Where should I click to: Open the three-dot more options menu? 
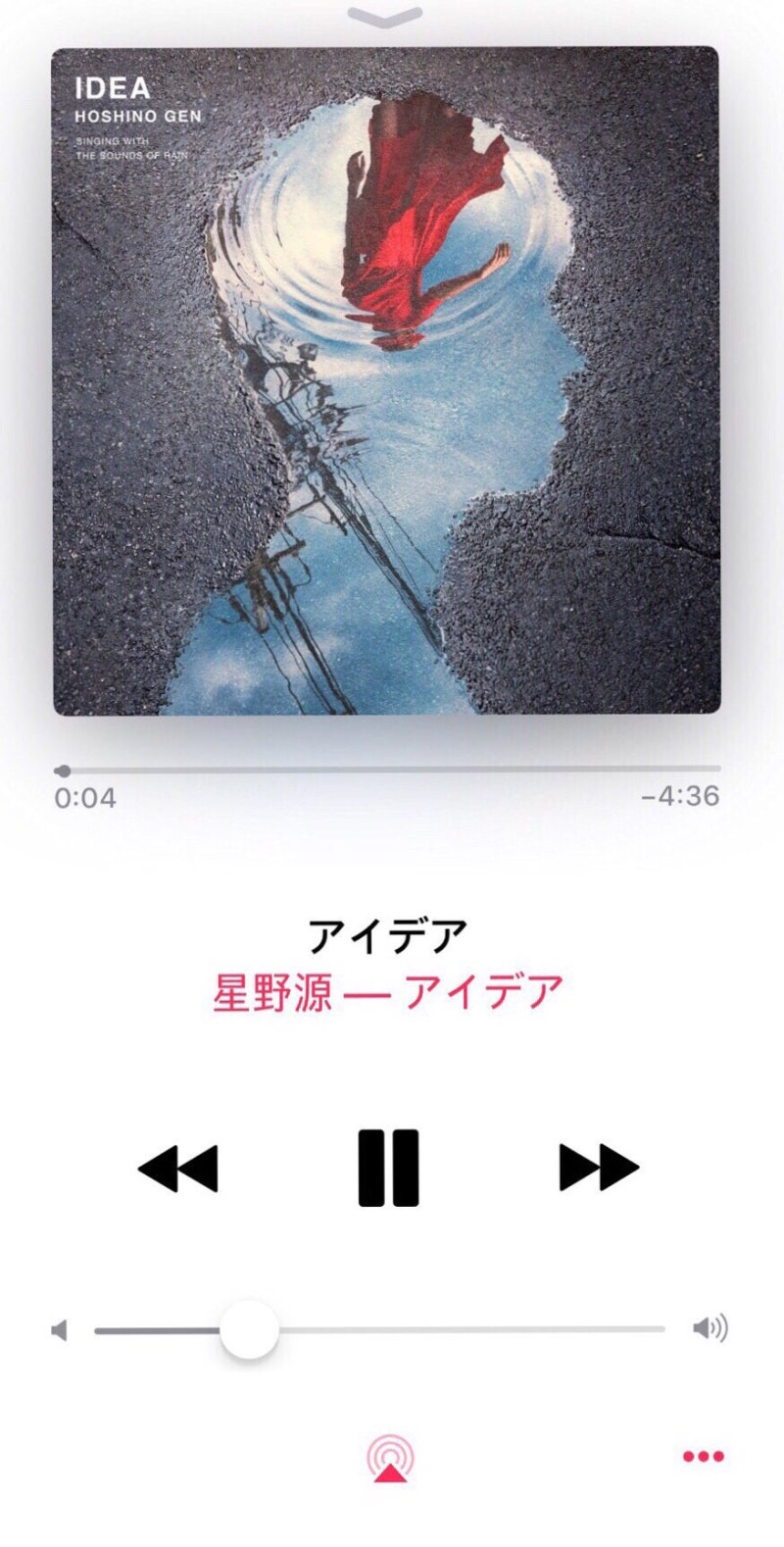click(704, 1457)
